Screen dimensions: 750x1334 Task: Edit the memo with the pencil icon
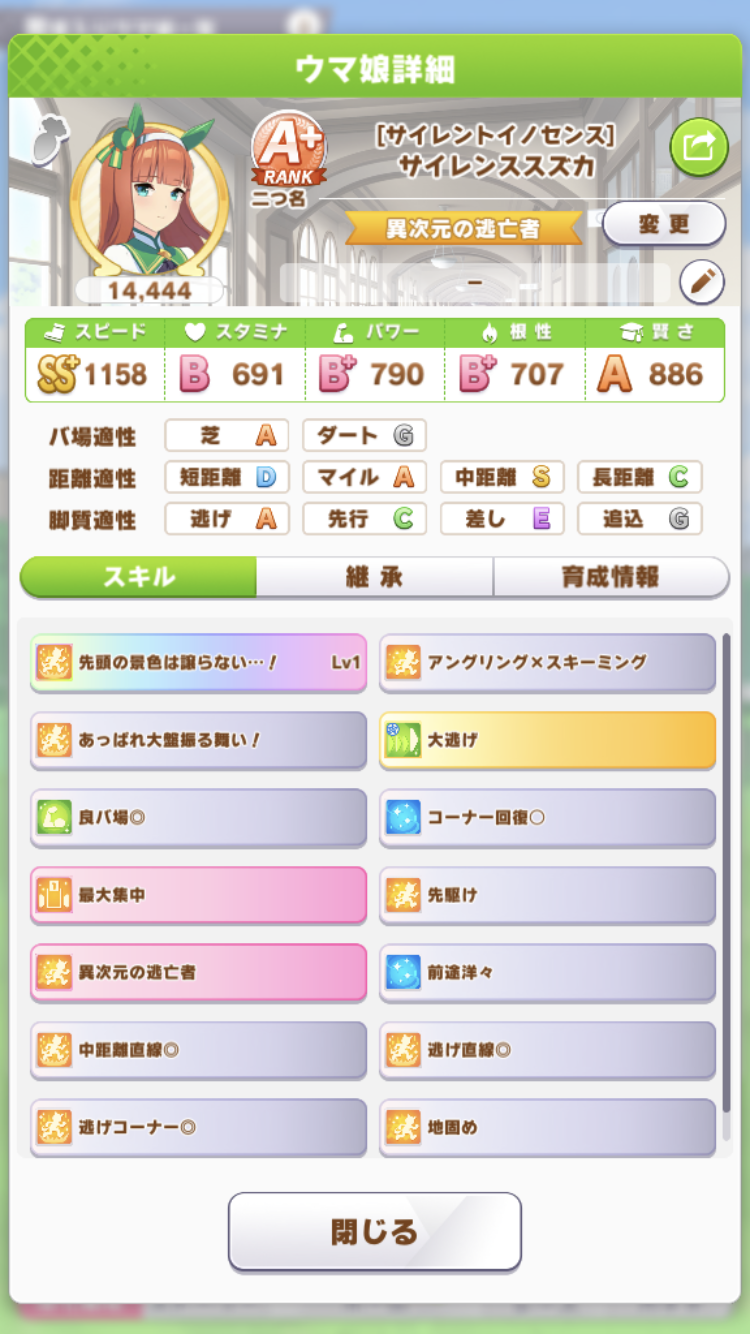(x=701, y=282)
